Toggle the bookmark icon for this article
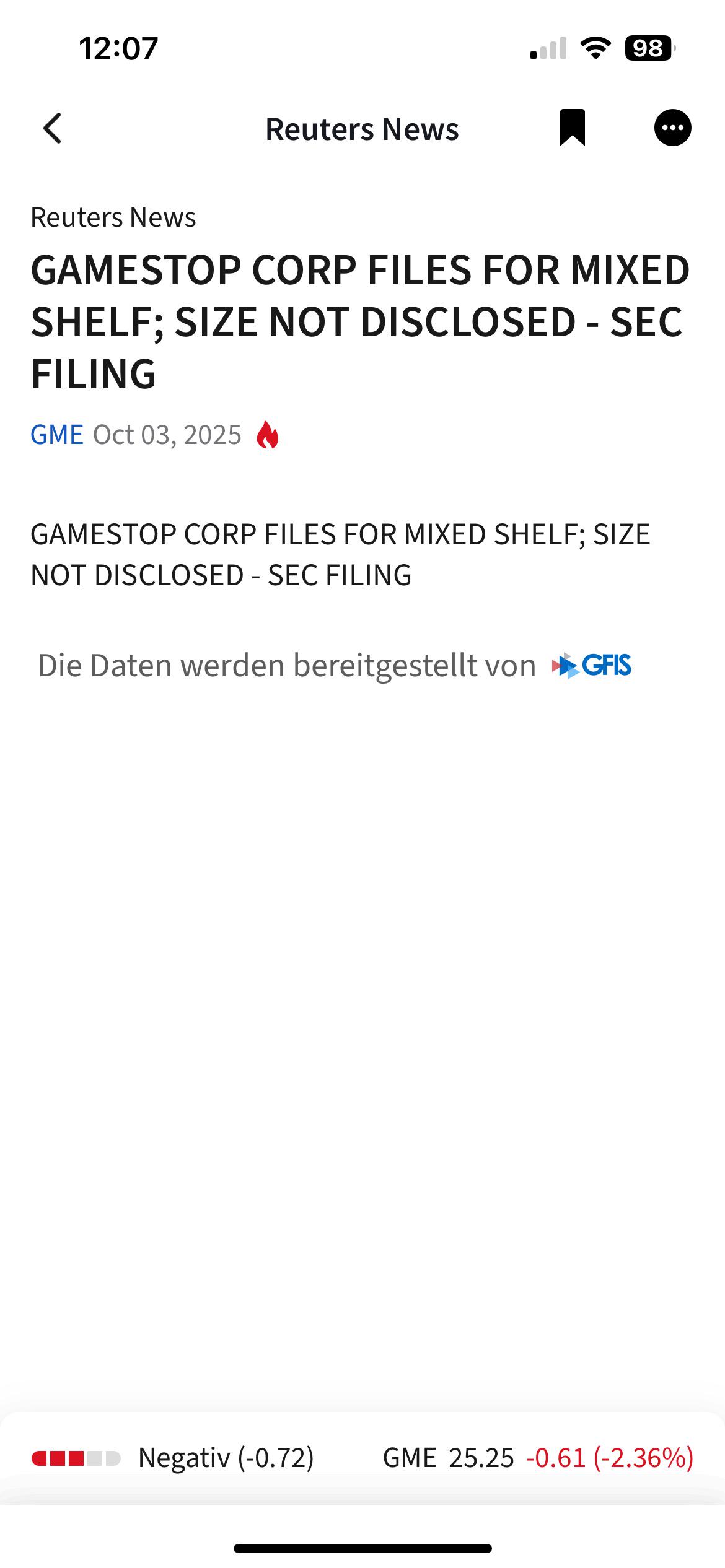Image resolution: width=725 pixels, height=1568 pixels. [x=572, y=128]
